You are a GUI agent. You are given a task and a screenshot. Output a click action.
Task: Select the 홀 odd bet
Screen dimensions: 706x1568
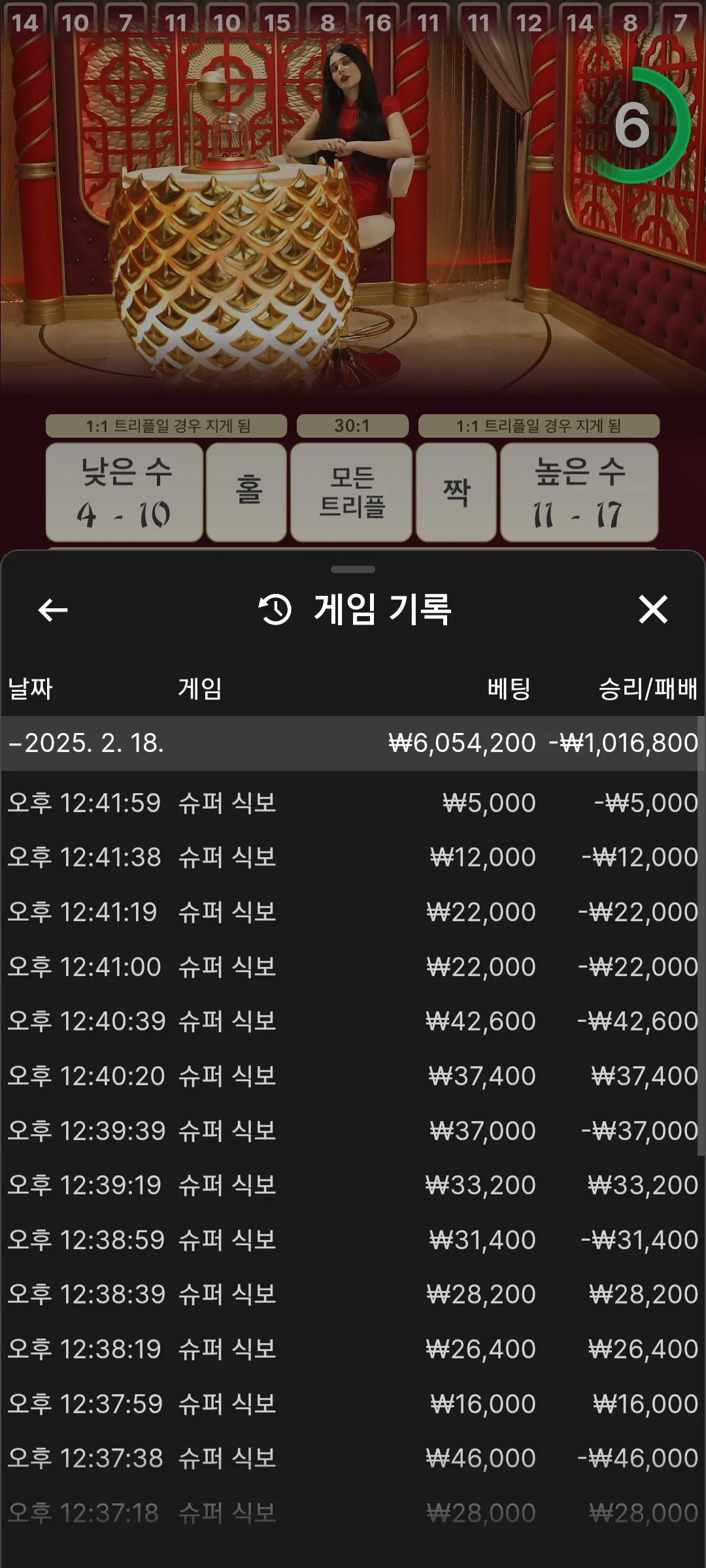pyautogui.click(x=246, y=493)
